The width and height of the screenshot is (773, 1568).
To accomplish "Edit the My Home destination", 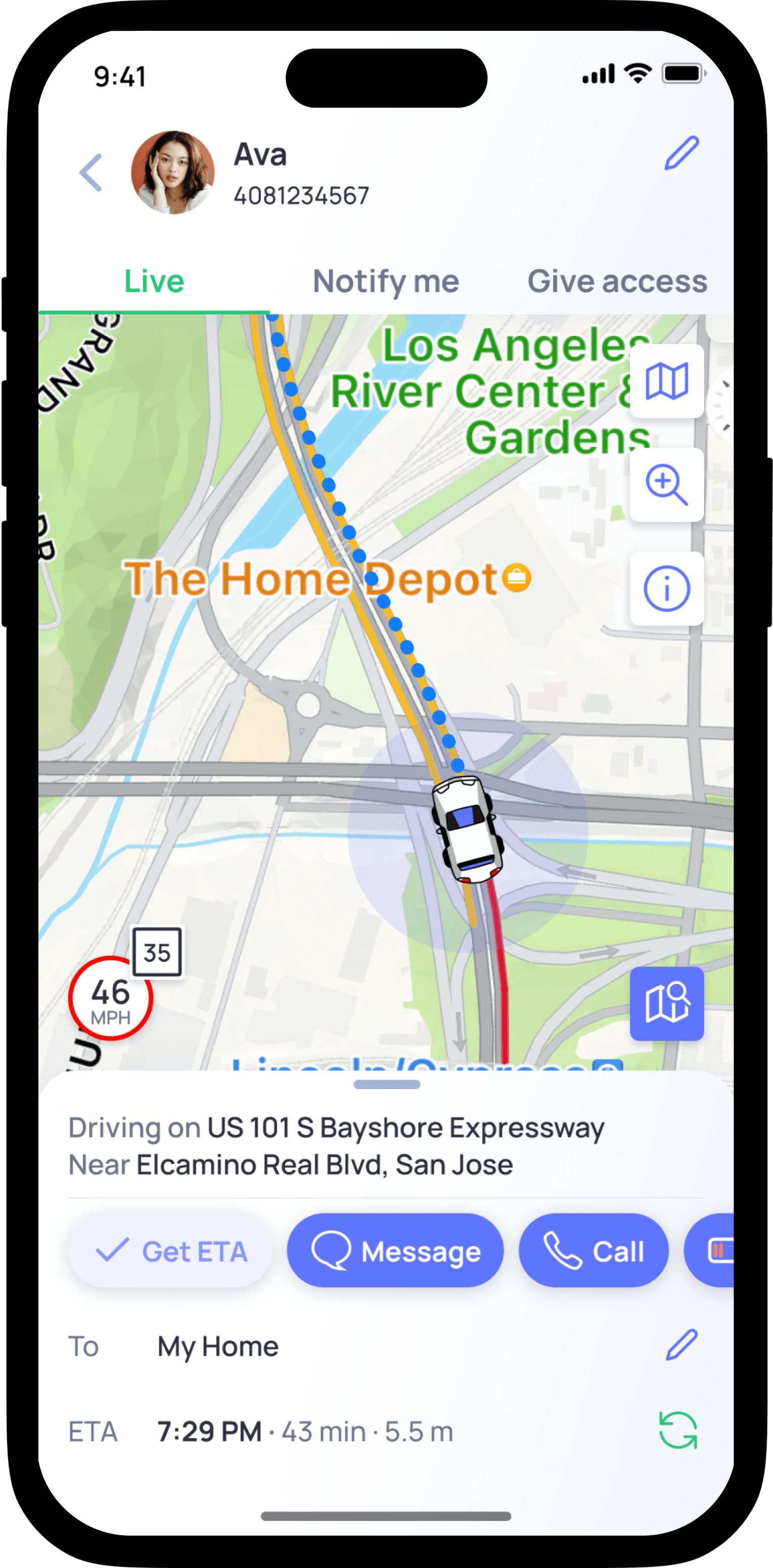I will click(x=681, y=1345).
